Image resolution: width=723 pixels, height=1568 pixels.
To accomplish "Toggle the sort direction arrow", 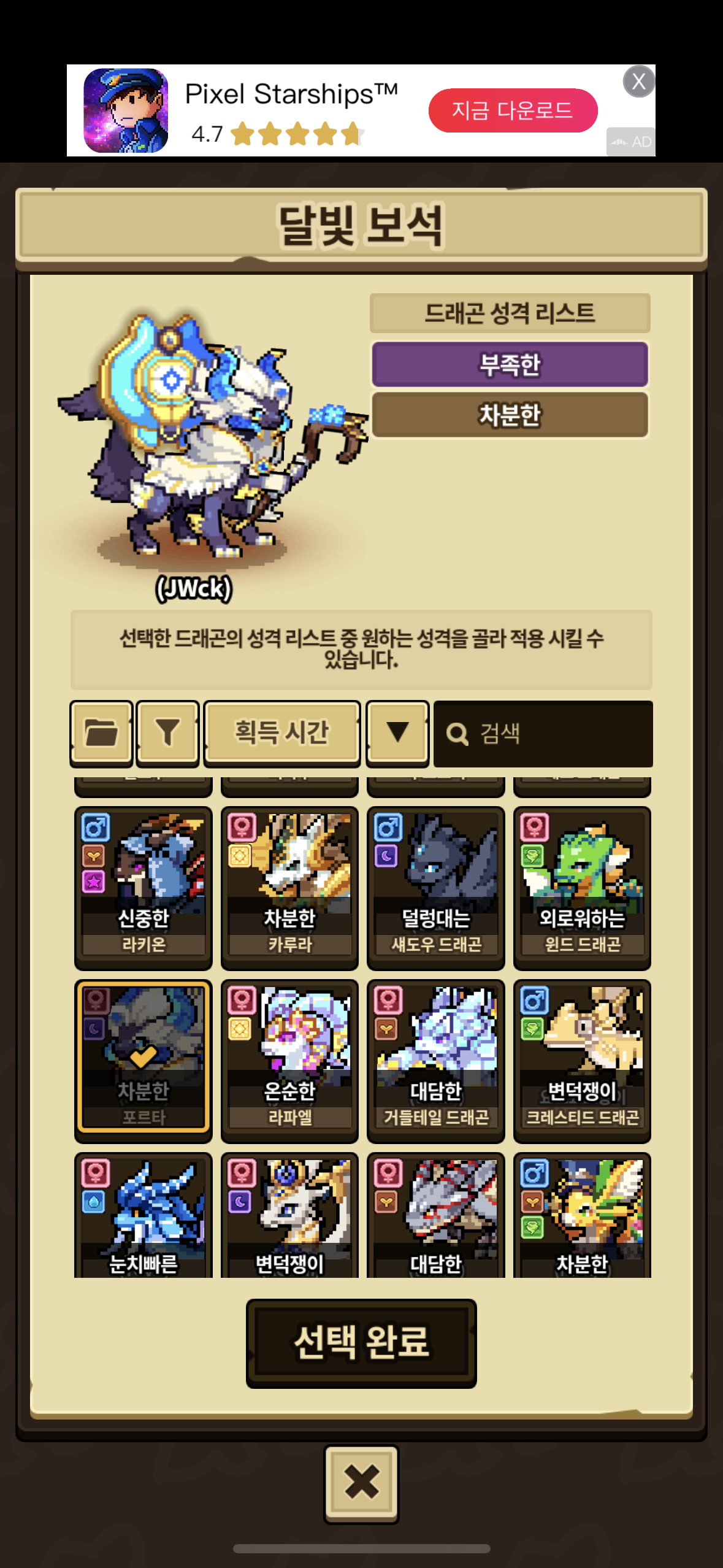I will point(397,733).
